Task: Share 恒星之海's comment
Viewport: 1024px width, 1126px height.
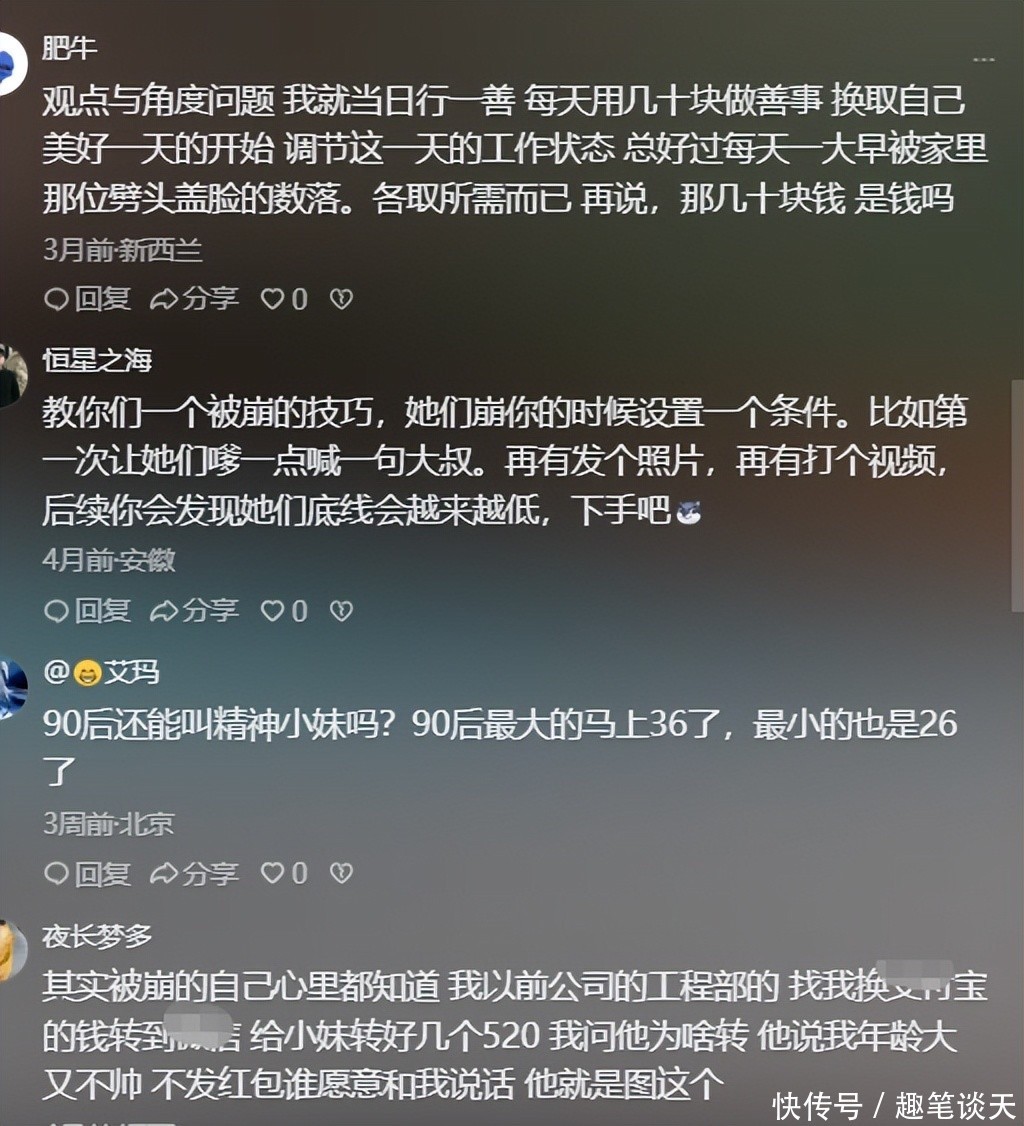Action: 194,610
